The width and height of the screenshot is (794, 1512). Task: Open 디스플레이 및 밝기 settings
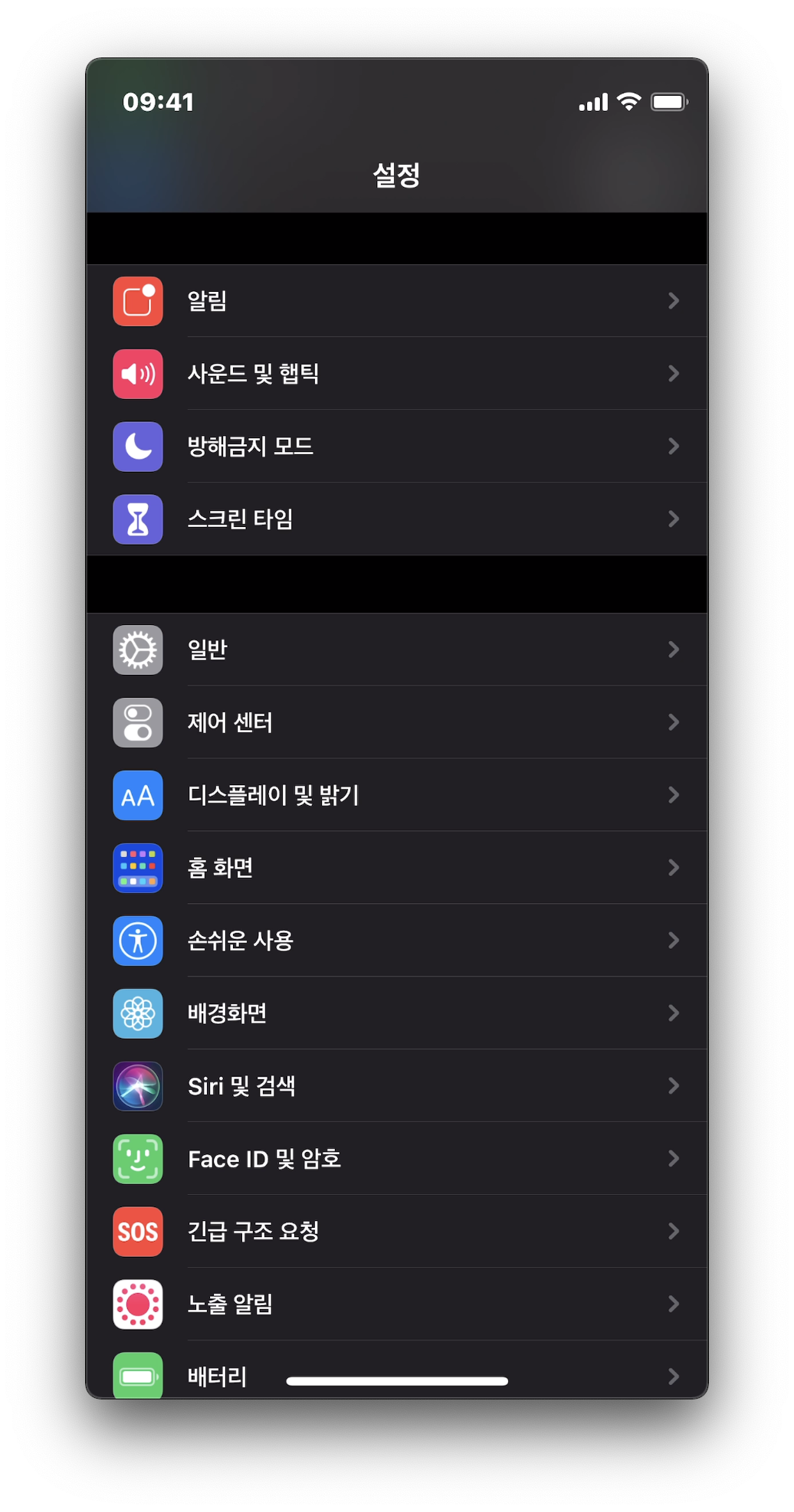pos(397,795)
